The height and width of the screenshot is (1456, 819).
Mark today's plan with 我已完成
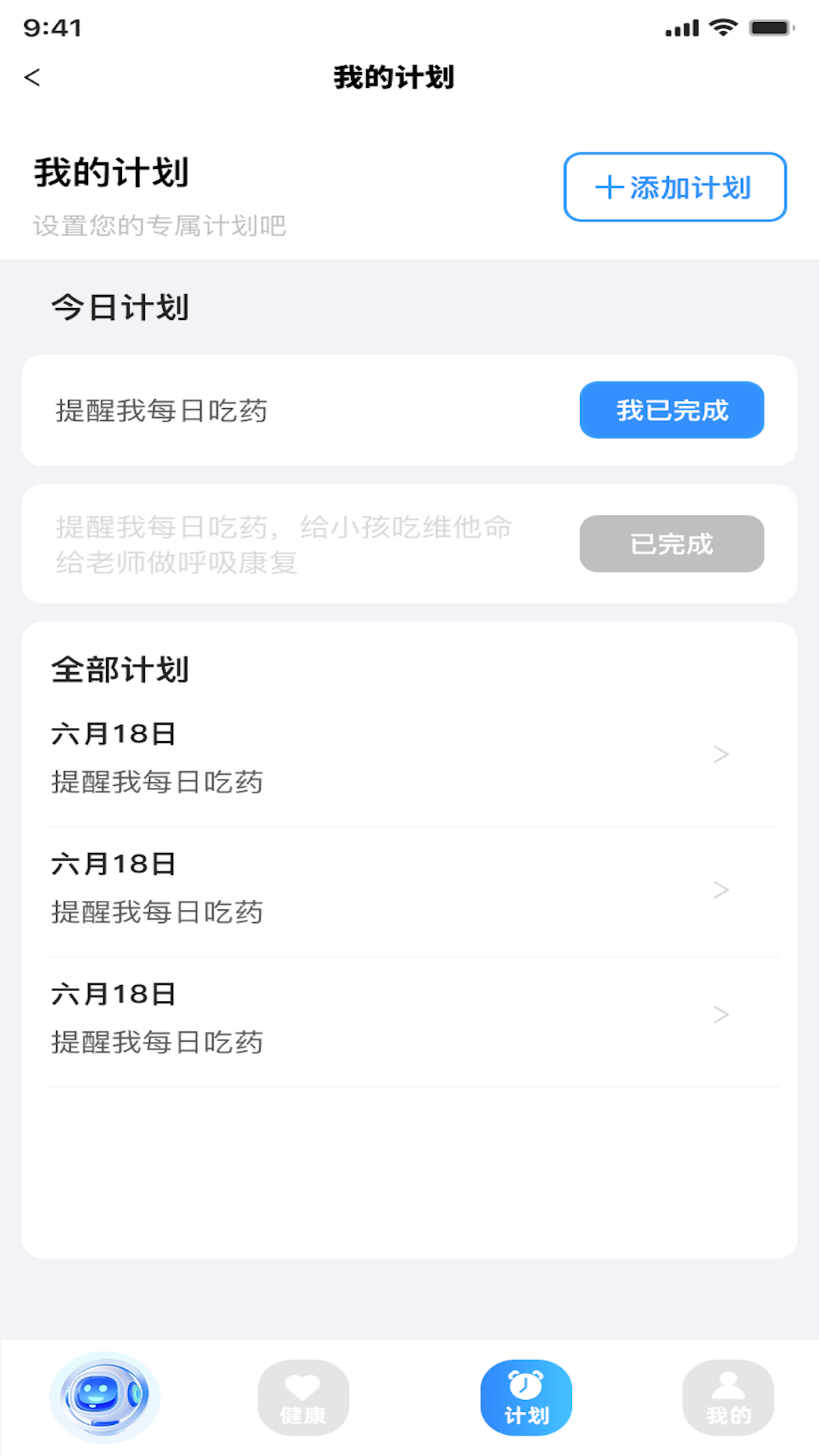671,410
